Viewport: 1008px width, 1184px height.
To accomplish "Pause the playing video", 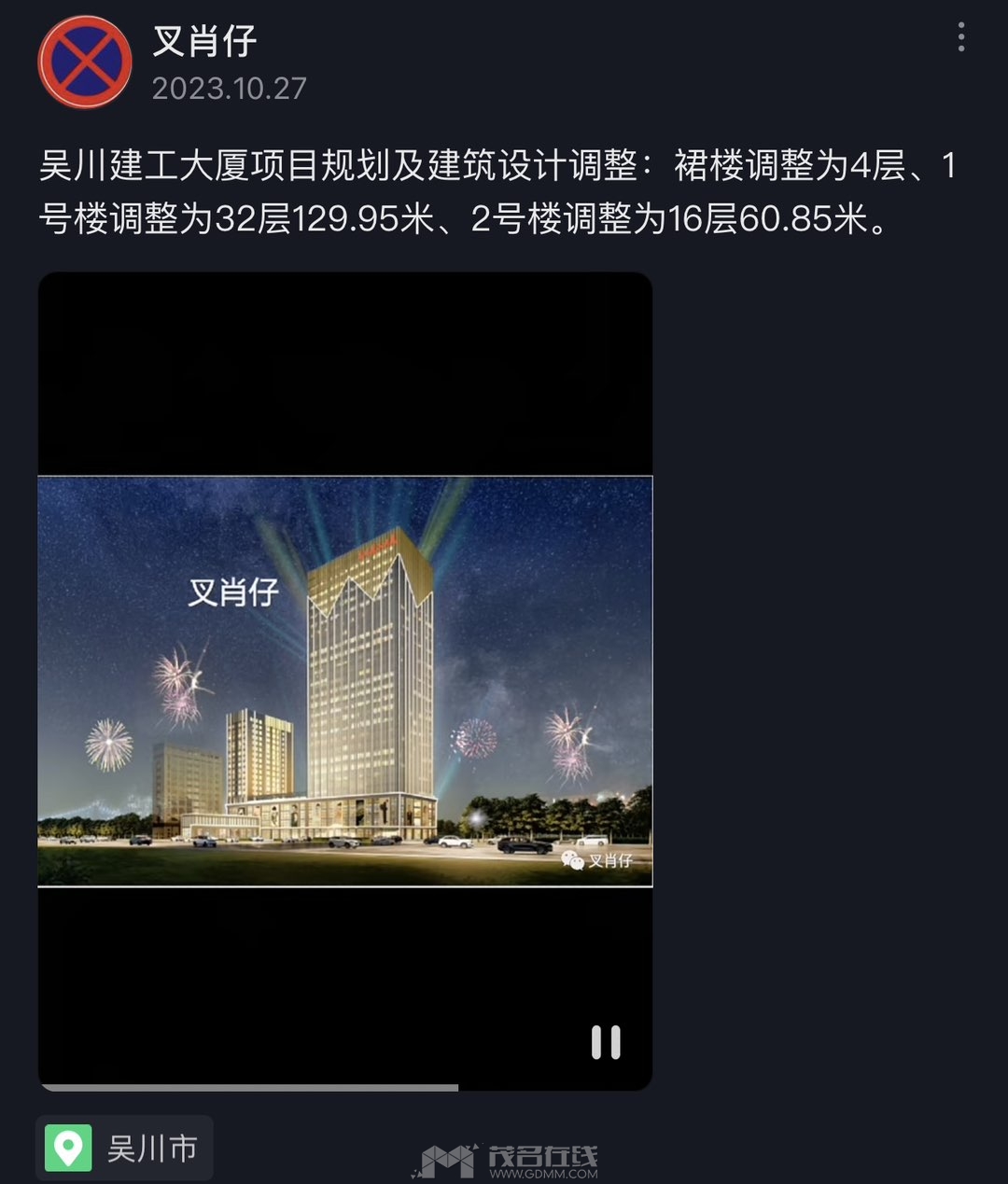I will [606, 1042].
